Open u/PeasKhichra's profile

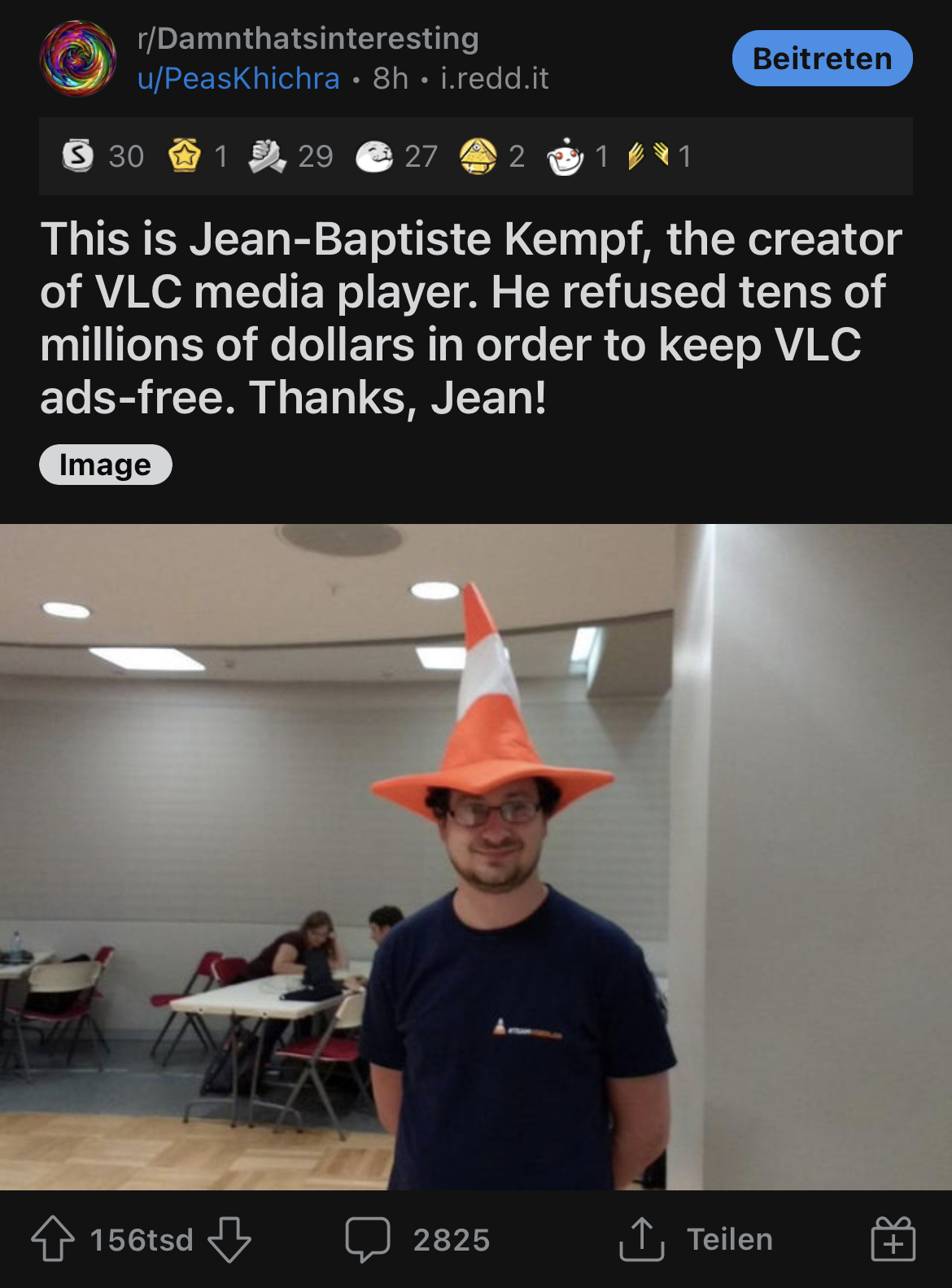[x=238, y=79]
